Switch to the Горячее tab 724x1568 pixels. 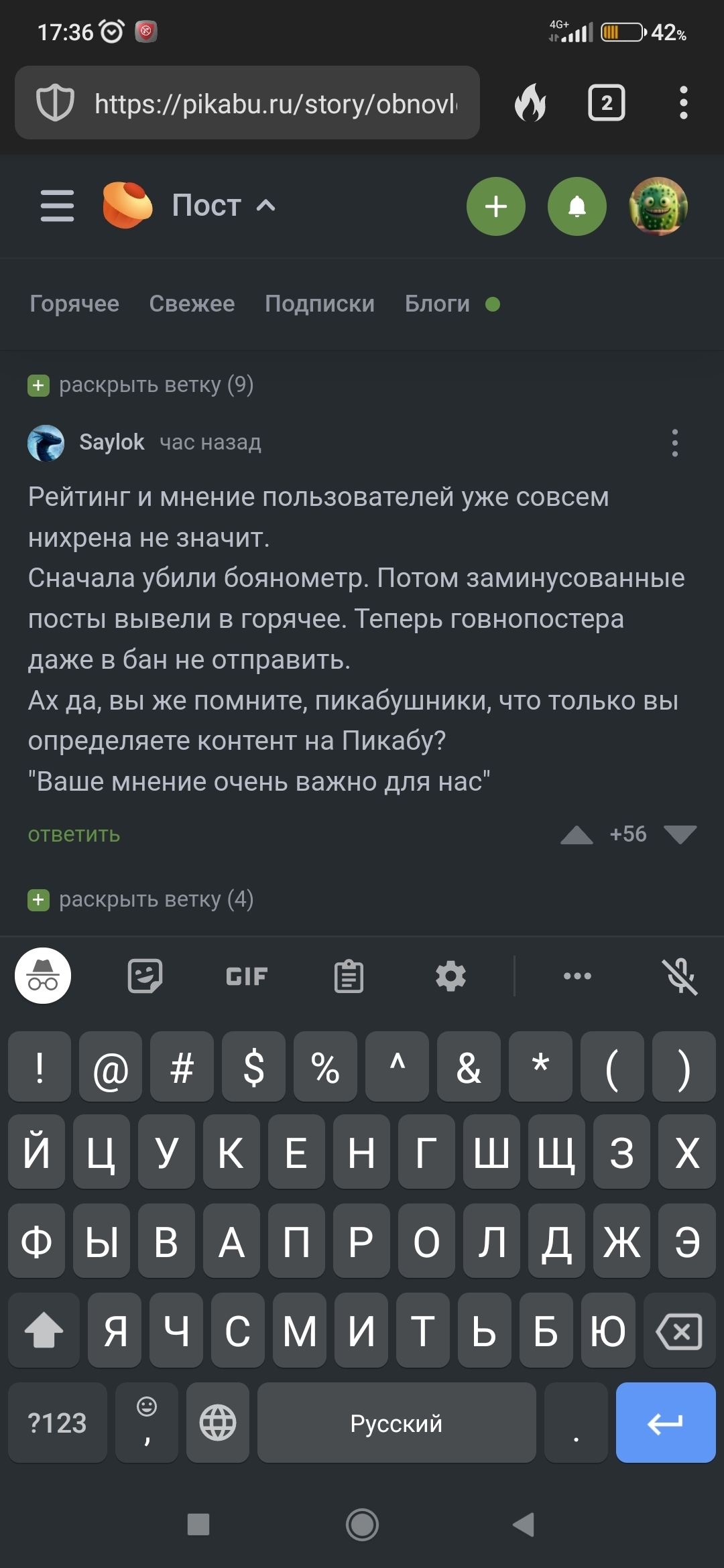click(x=74, y=304)
